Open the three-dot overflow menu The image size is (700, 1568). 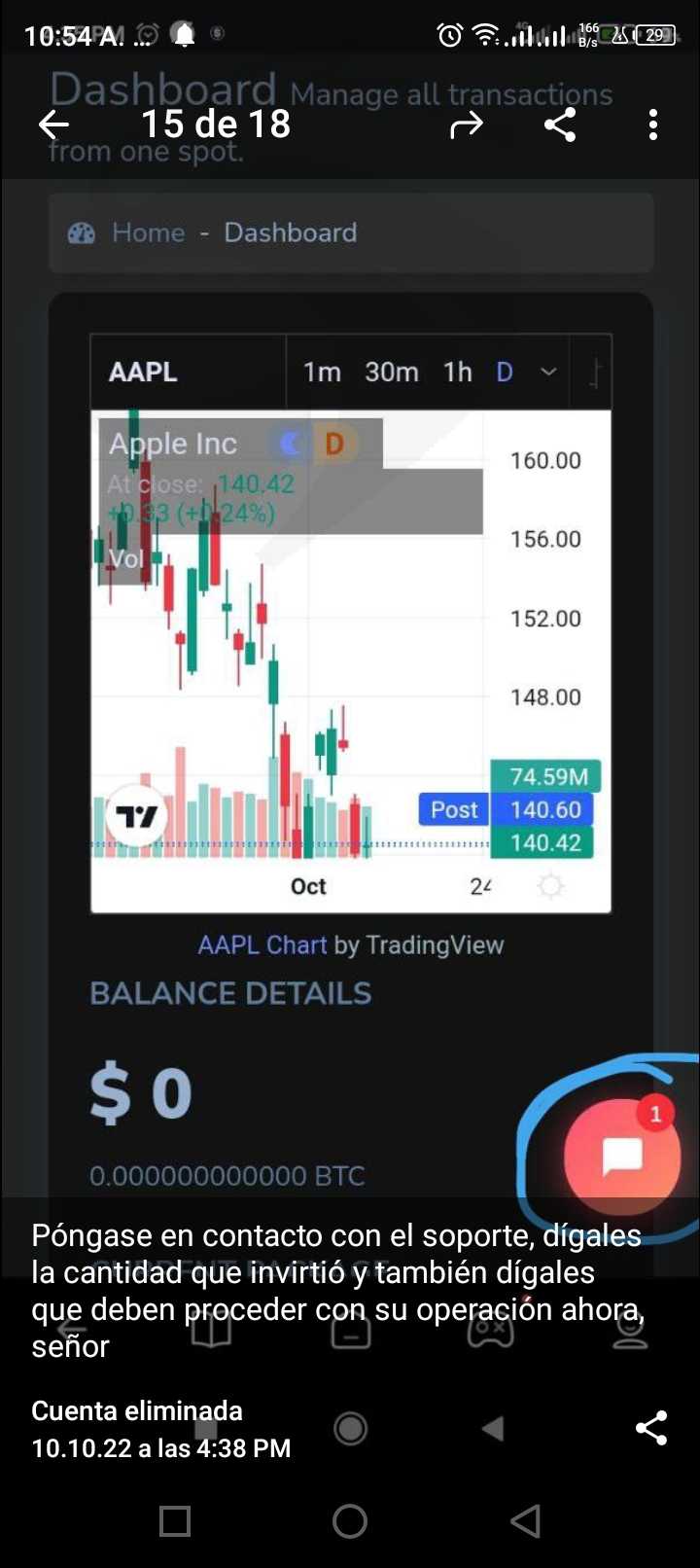point(653,125)
